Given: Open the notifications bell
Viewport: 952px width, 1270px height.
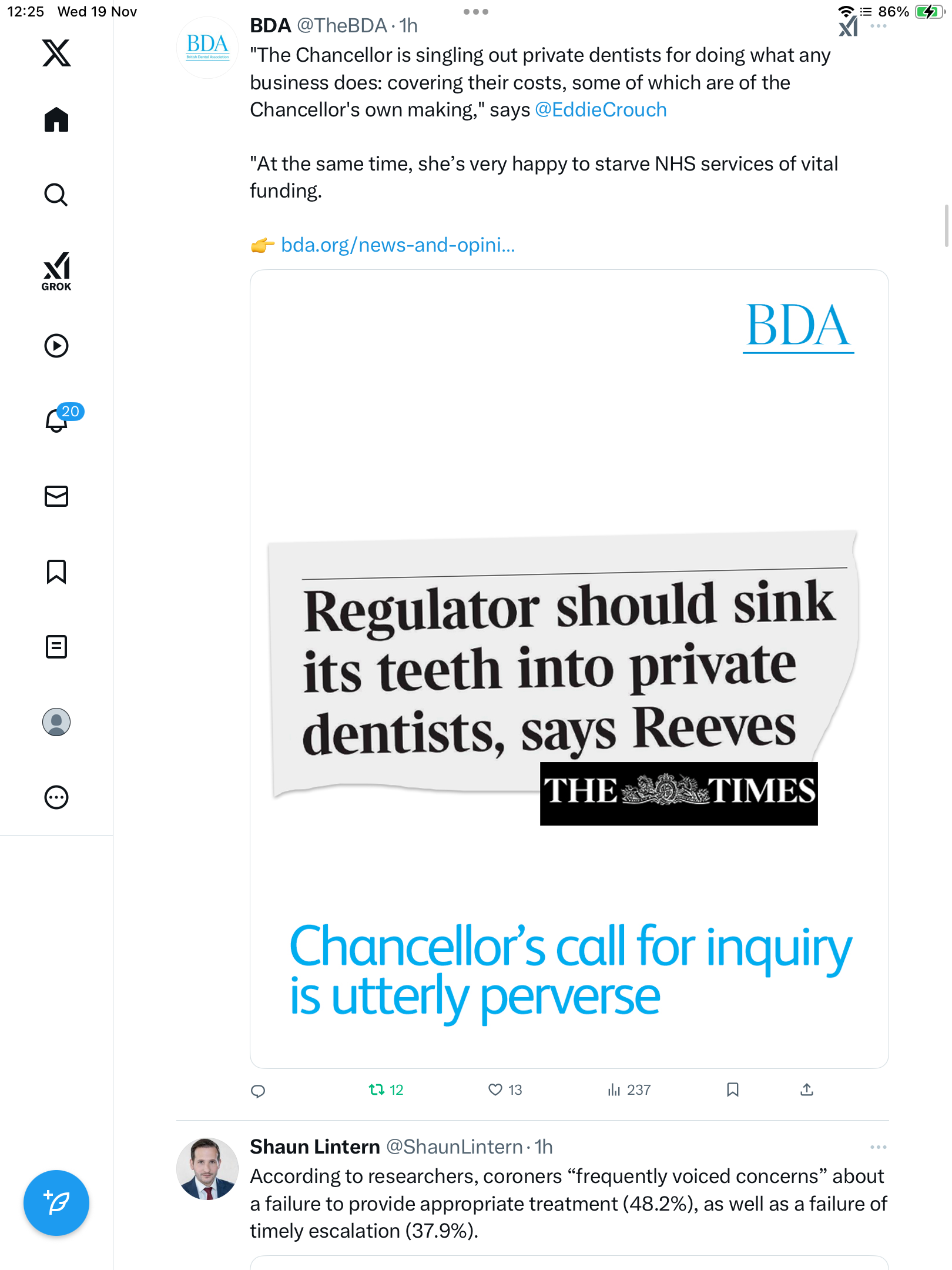Looking at the screenshot, I should (57, 420).
